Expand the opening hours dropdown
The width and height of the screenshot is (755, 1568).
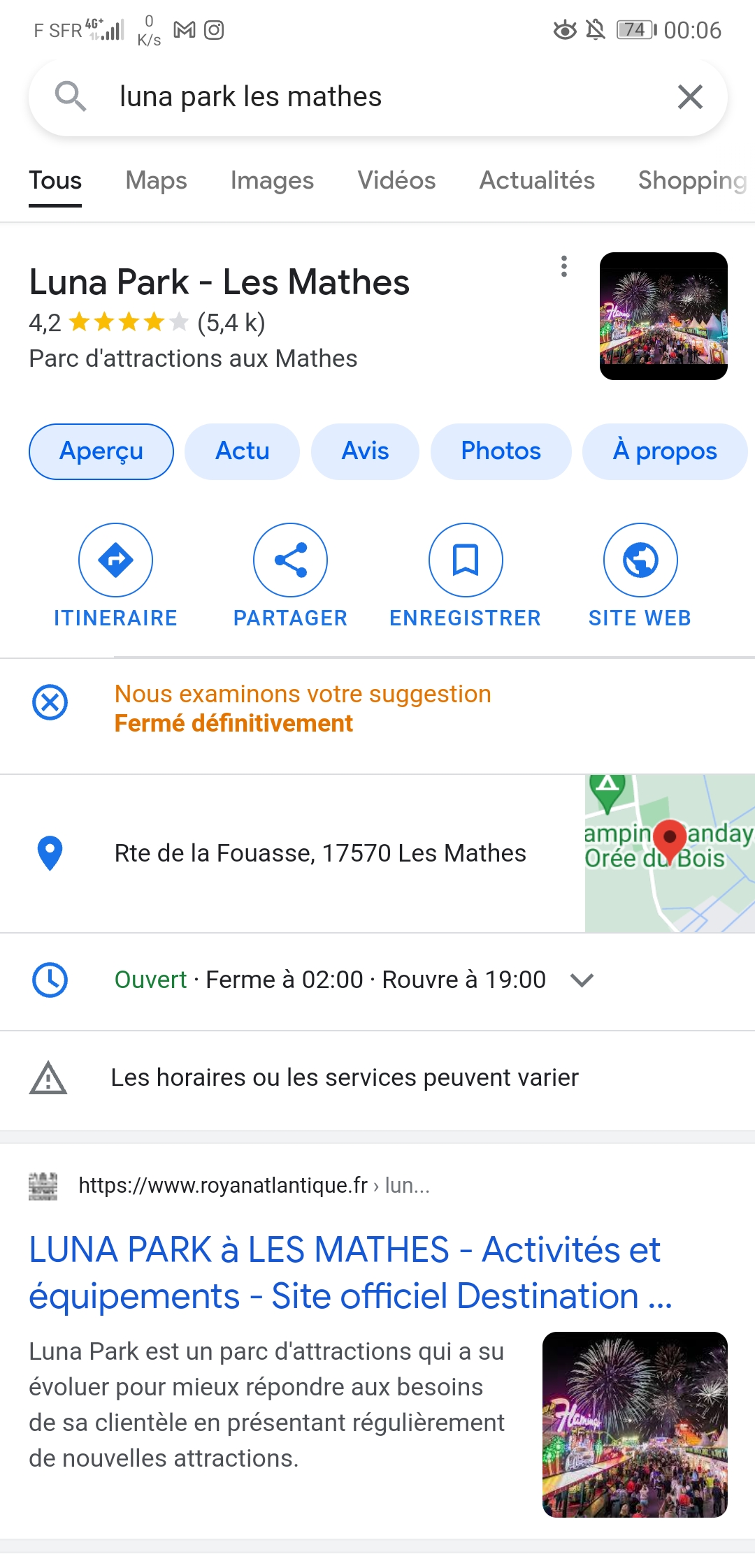tap(582, 980)
